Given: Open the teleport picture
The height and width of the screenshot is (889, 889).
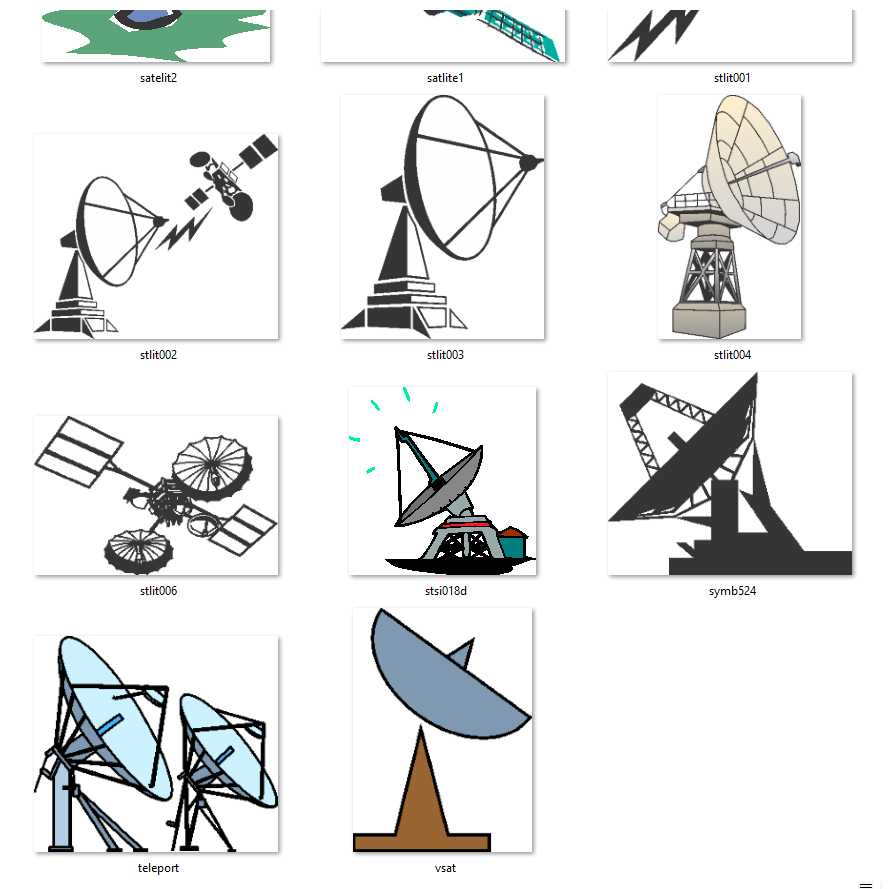Looking at the screenshot, I should [156, 743].
